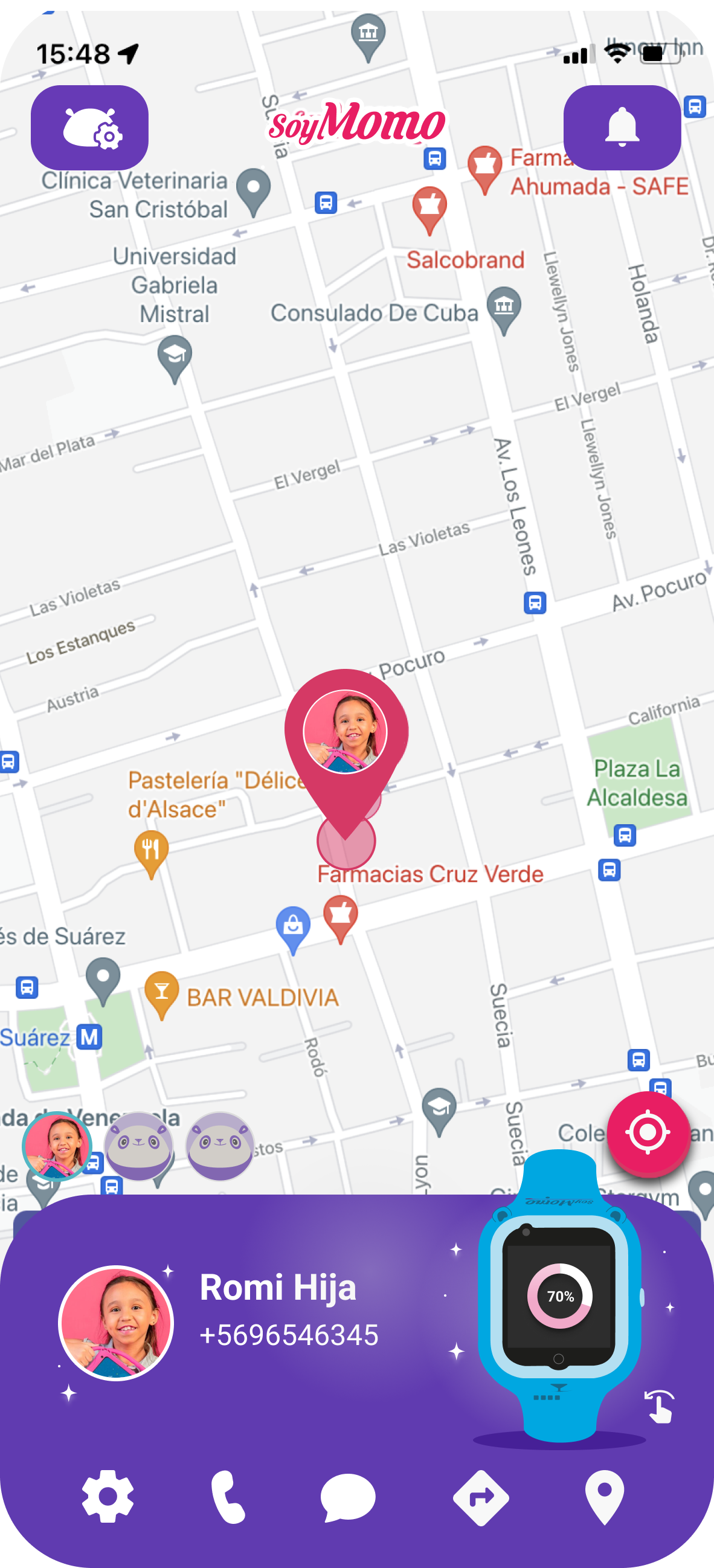The height and width of the screenshot is (1568, 714).
Task: Open the device settings button
Action: [x=89, y=127]
